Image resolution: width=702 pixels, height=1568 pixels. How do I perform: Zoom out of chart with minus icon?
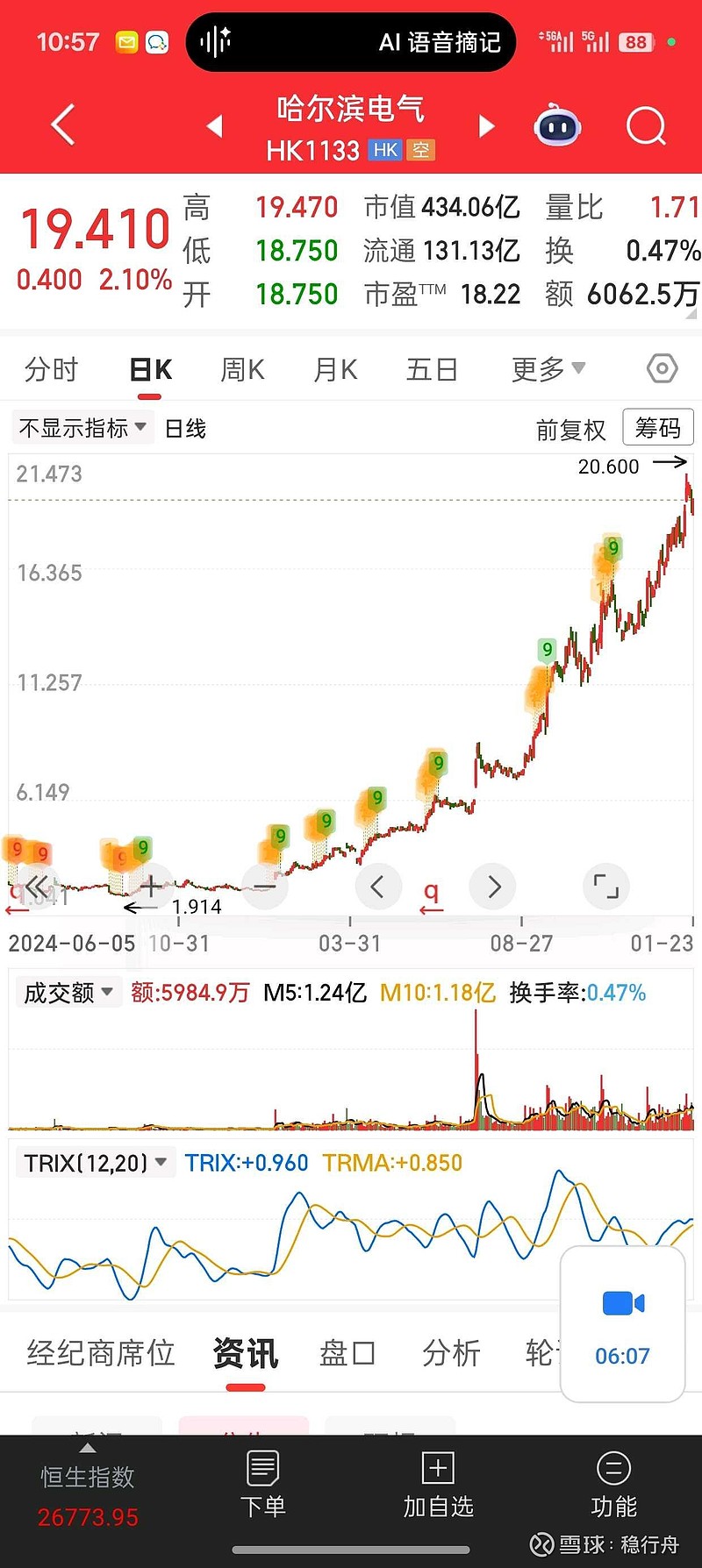pyautogui.click(x=265, y=887)
